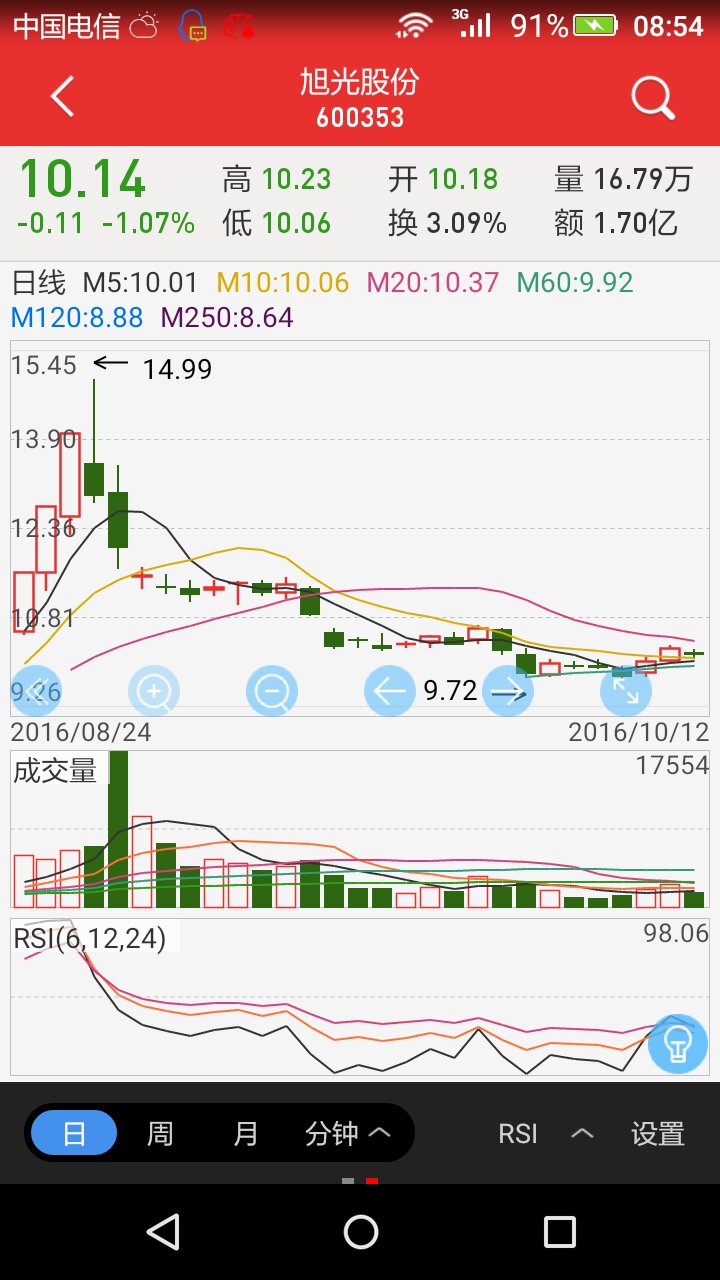Image resolution: width=720 pixels, height=1280 pixels.
Task: Jump chart to earliest data
Action: (x=36, y=690)
